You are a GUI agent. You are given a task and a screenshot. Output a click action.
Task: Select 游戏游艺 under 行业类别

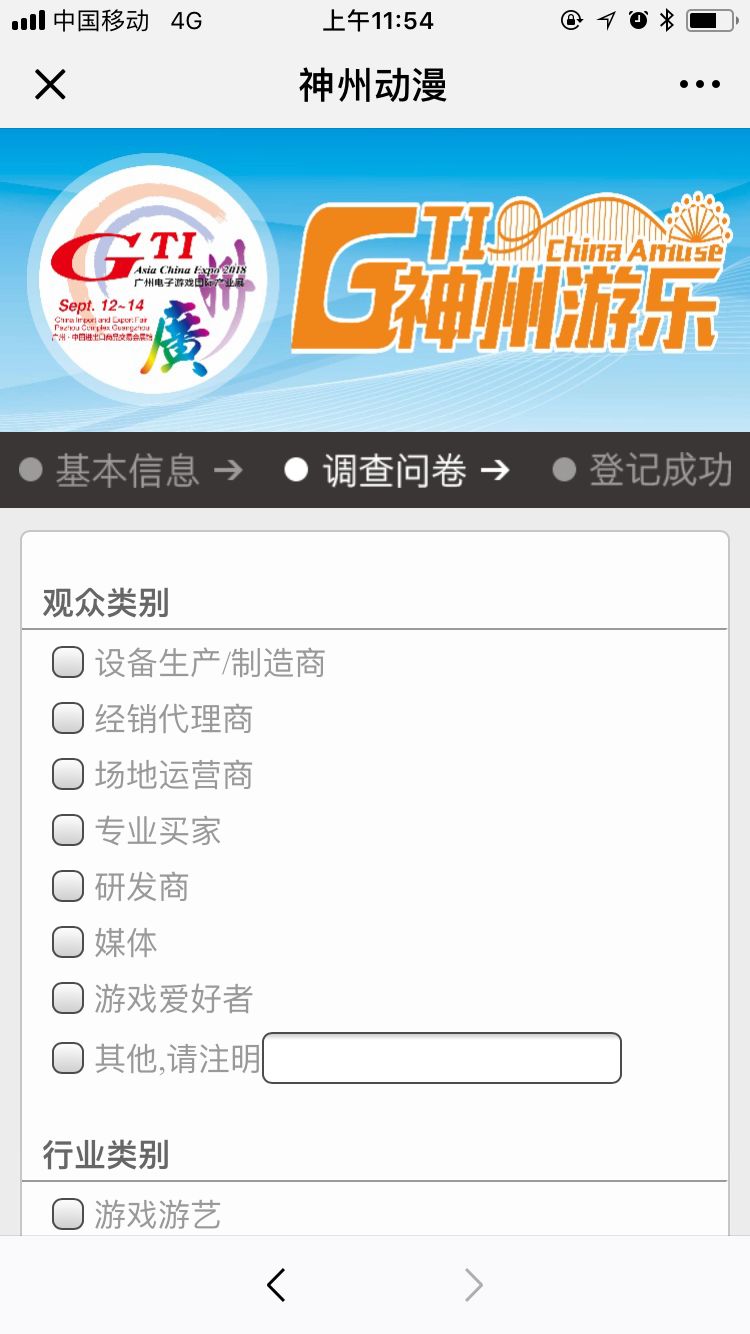pyautogui.click(x=67, y=1214)
